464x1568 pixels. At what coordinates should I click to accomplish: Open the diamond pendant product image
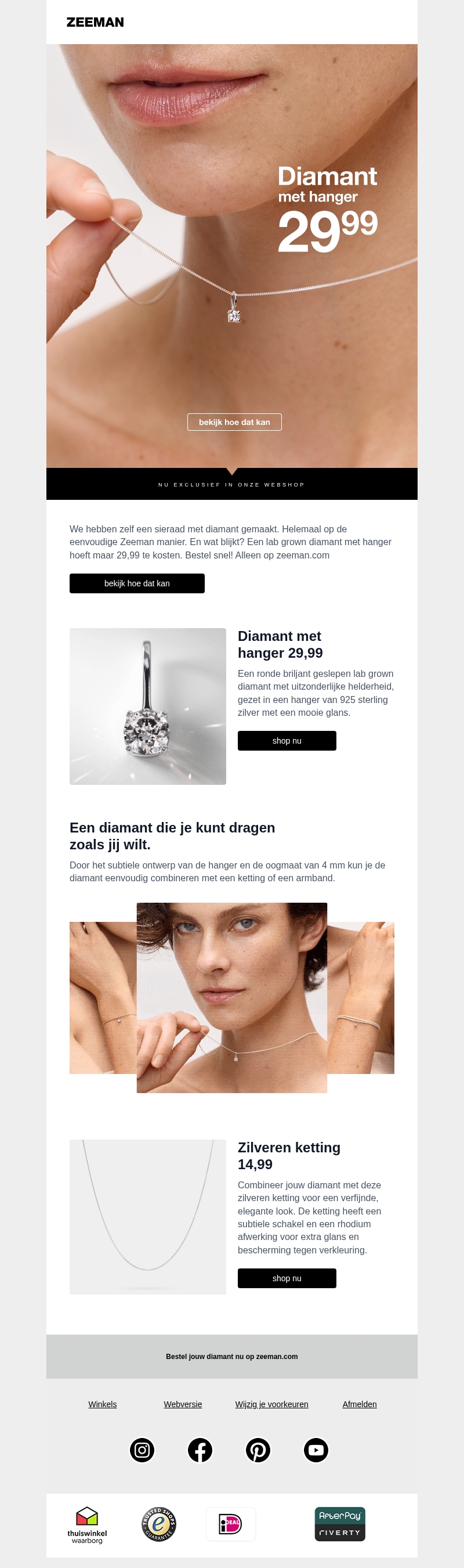point(148,706)
